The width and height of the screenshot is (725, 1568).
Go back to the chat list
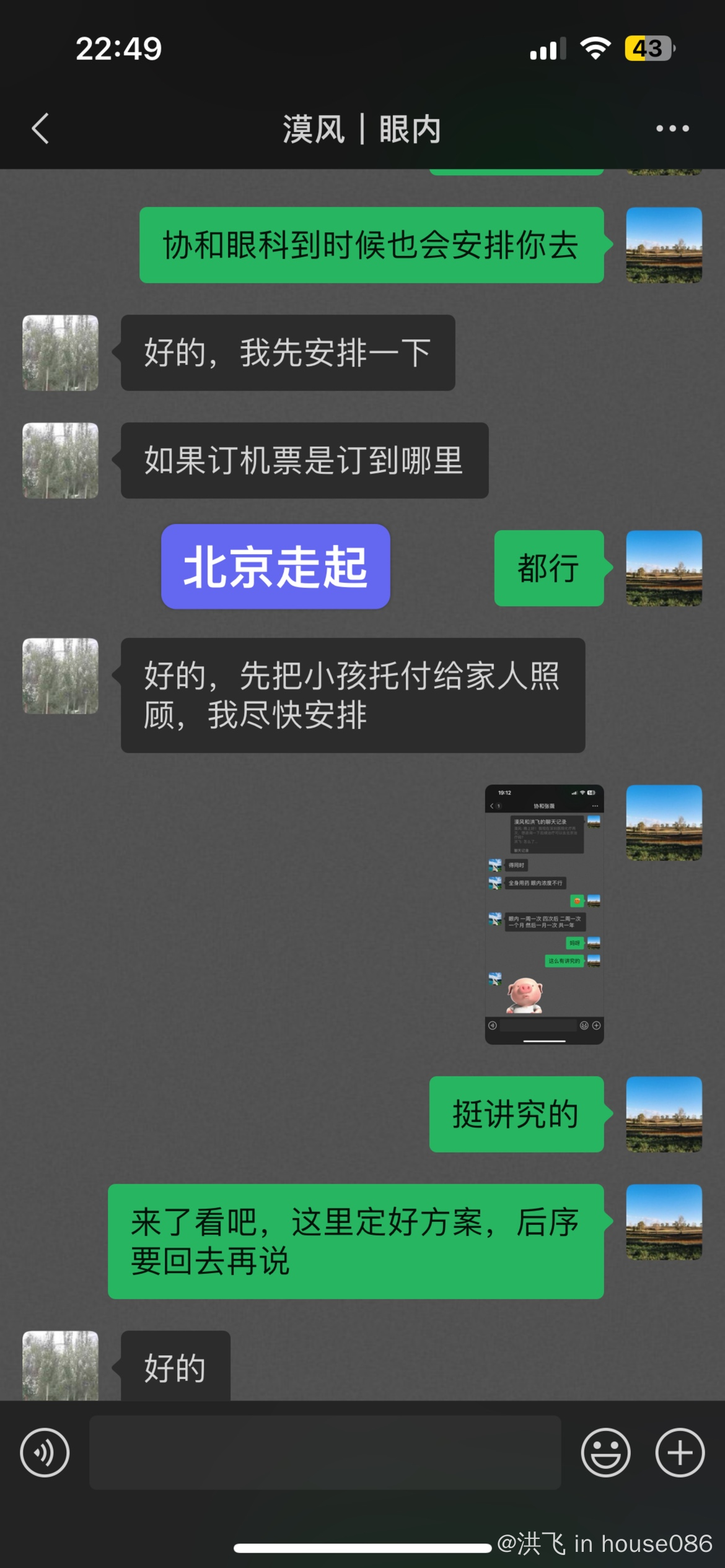coord(41,129)
